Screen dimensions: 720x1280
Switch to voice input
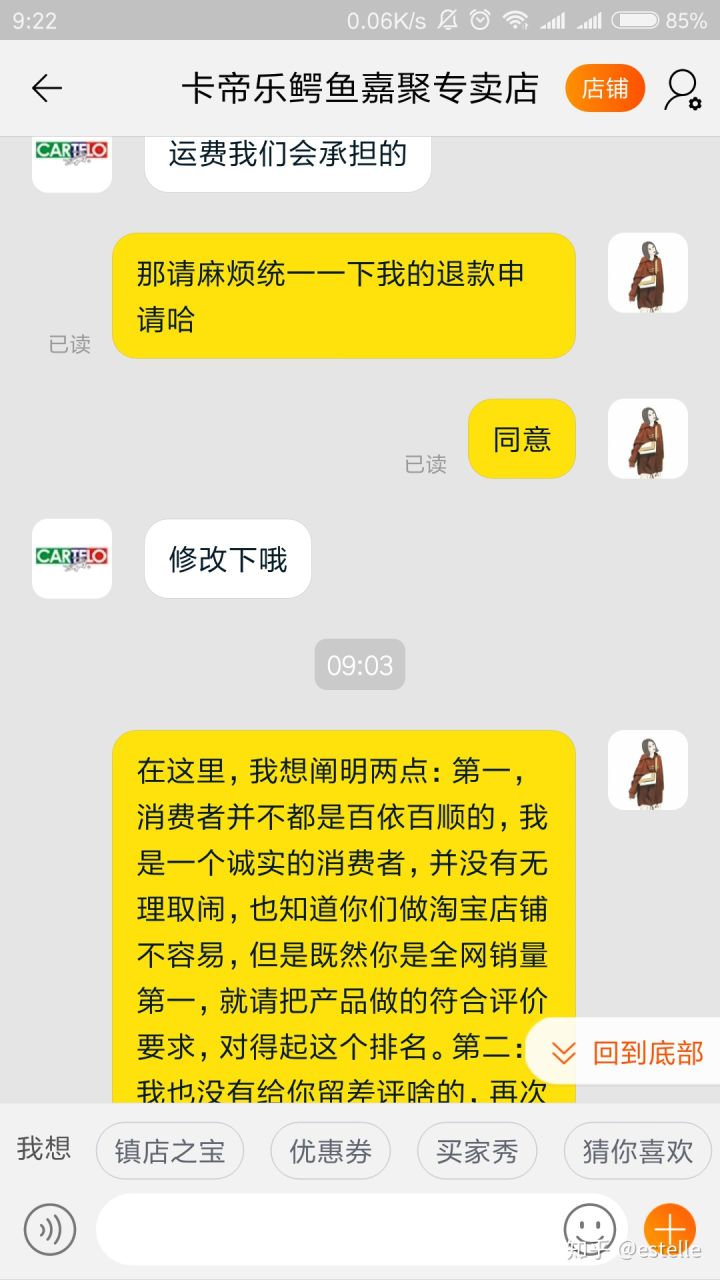click(50, 1229)
